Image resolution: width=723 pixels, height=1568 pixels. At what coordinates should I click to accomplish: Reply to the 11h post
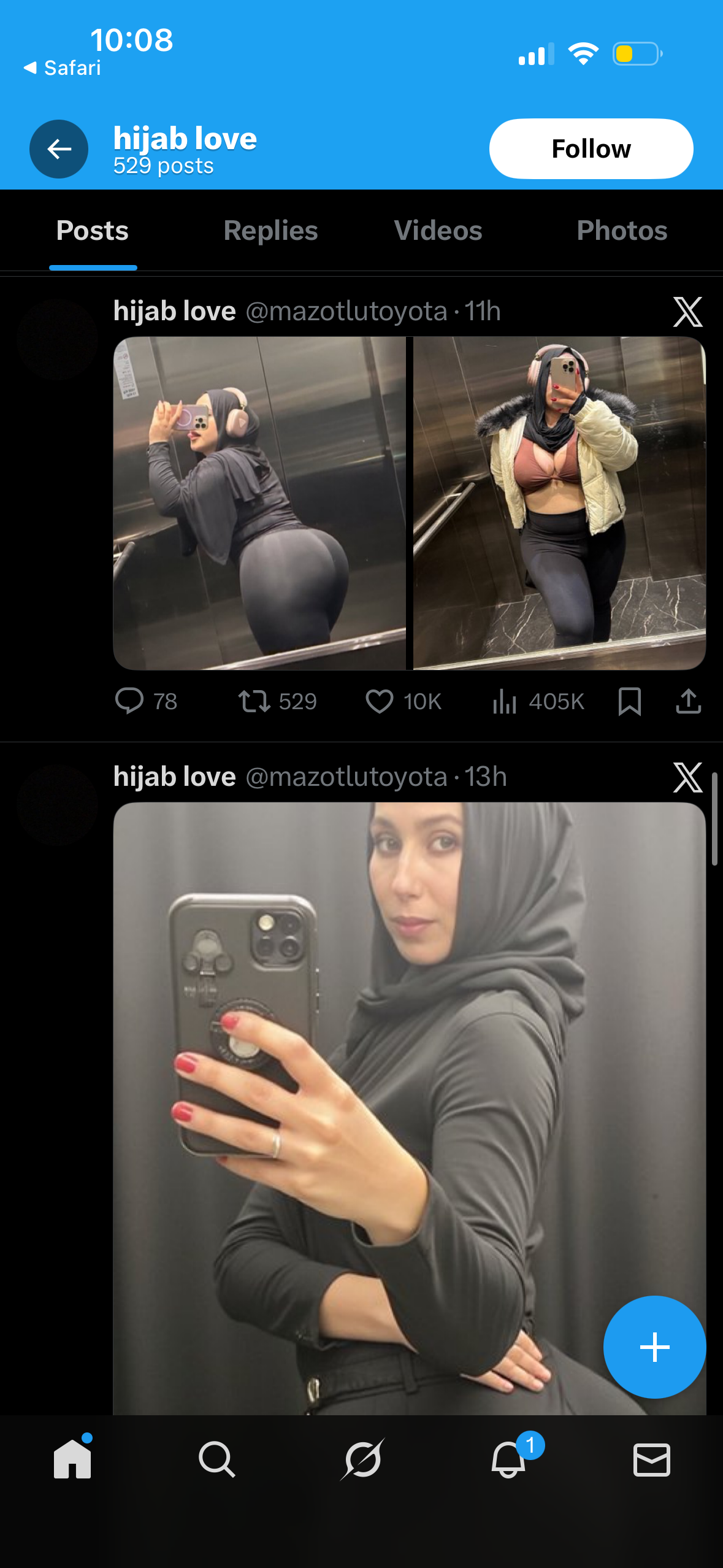[x=129, y=701]
